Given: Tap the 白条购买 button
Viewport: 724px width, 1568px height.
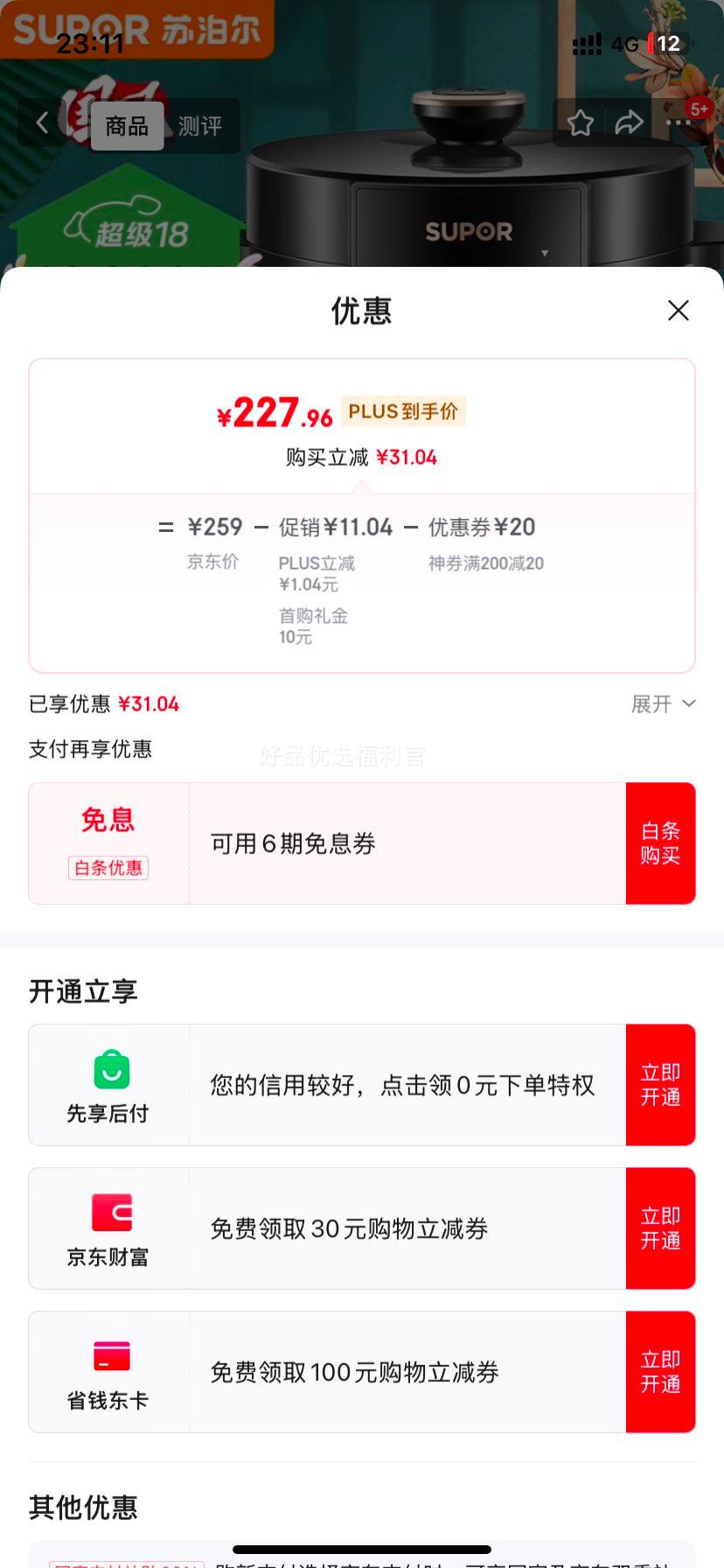Looking at the screenshot, I should pyautogui.click(x=661, y=843).
